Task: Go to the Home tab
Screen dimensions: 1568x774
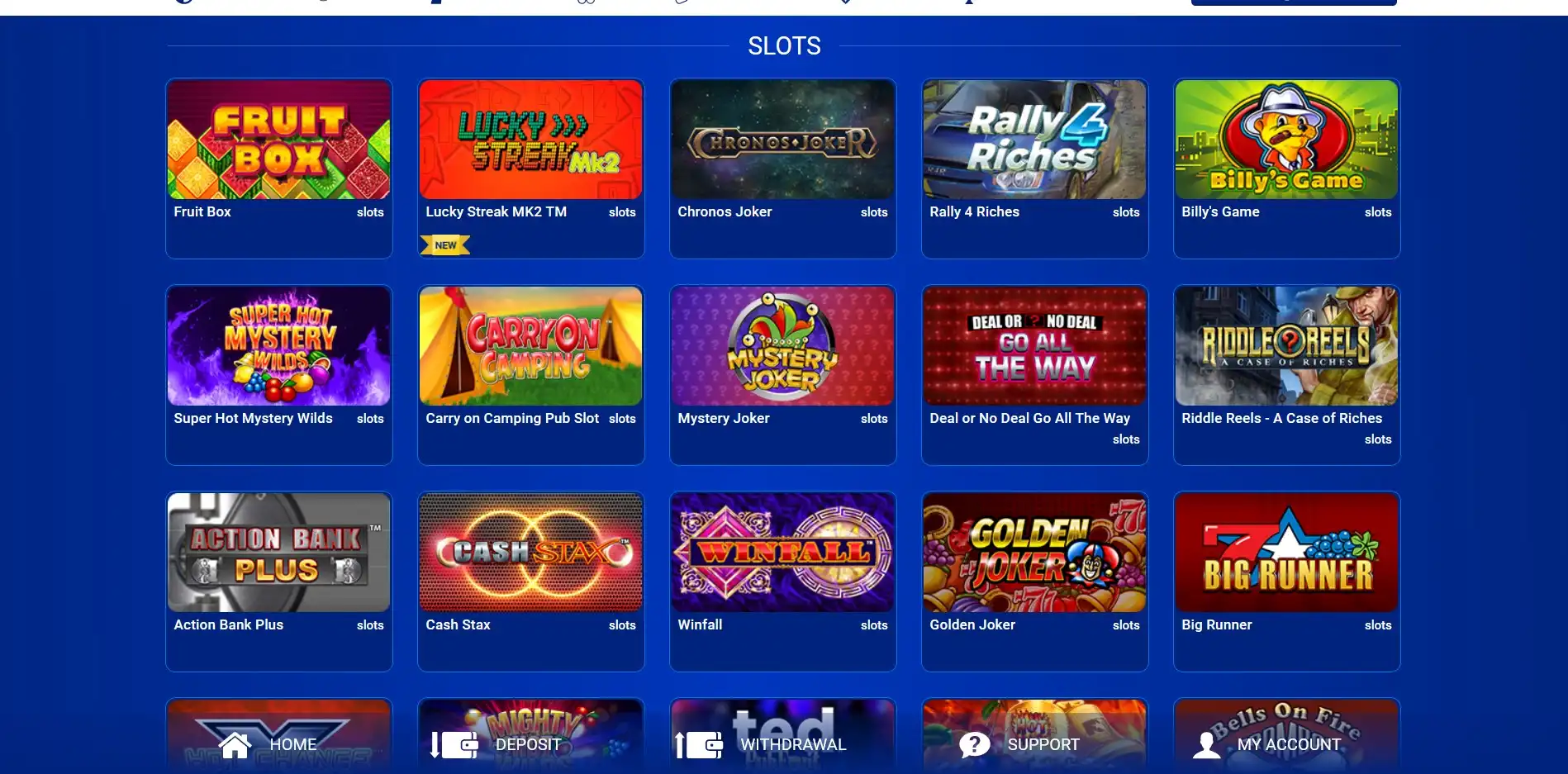Action: 268,744
